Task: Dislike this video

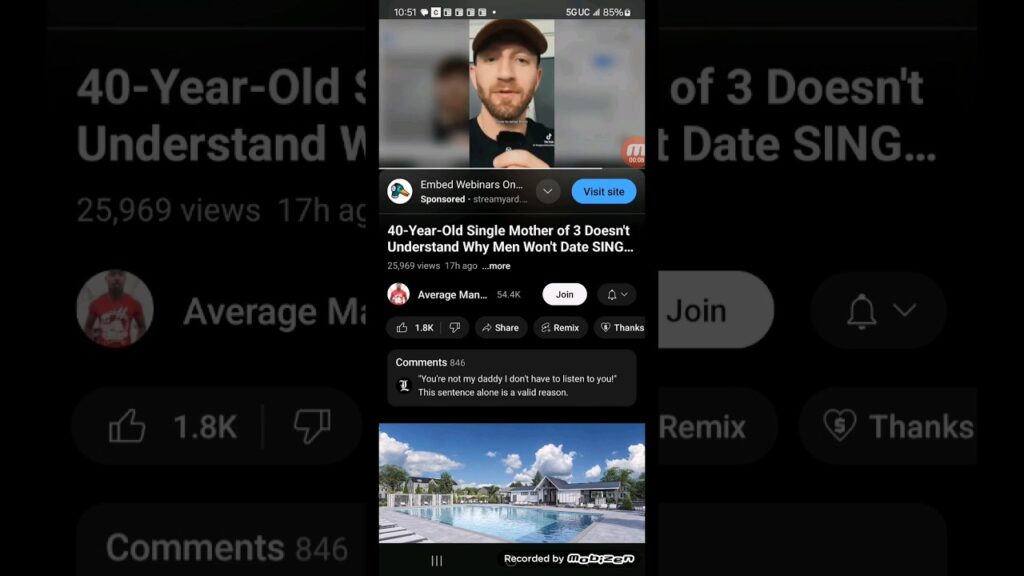Action: tap(455, 327)
